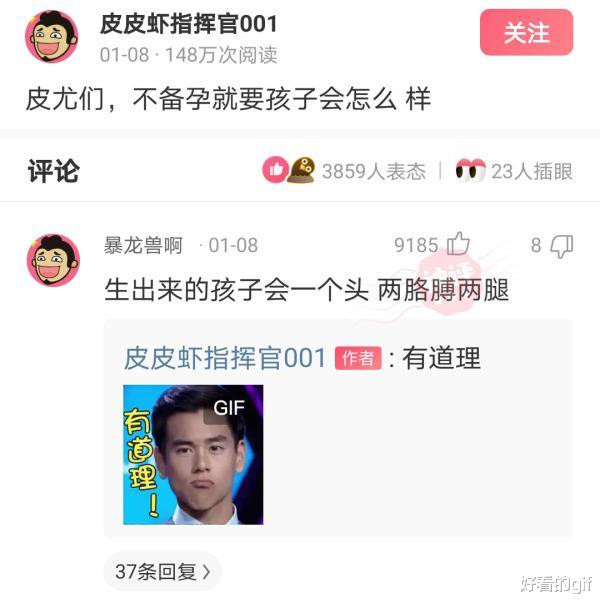Dislike the comment by 暴龙兽啊

(x=562, y=245)
